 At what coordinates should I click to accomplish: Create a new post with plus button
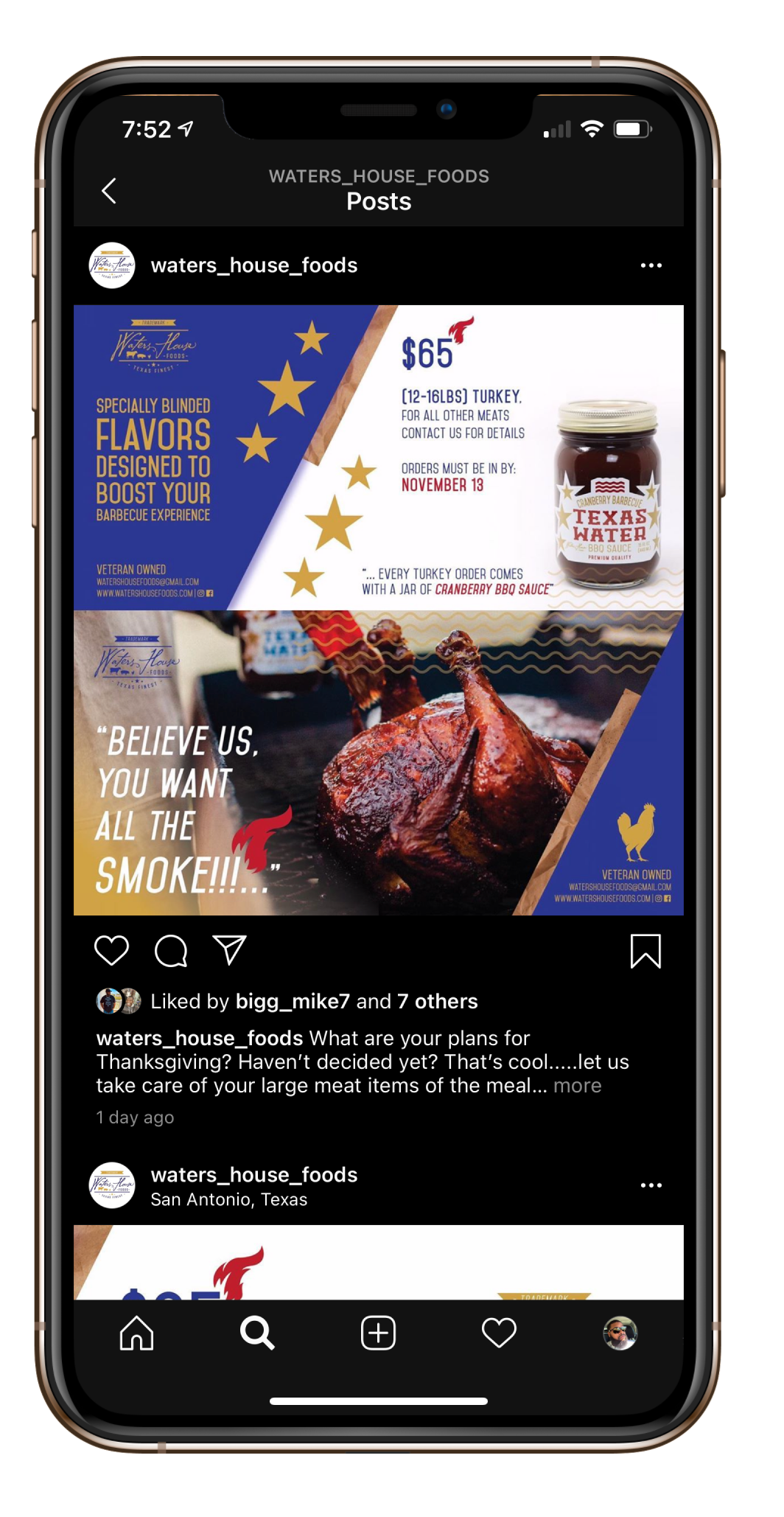[378, 1333]
